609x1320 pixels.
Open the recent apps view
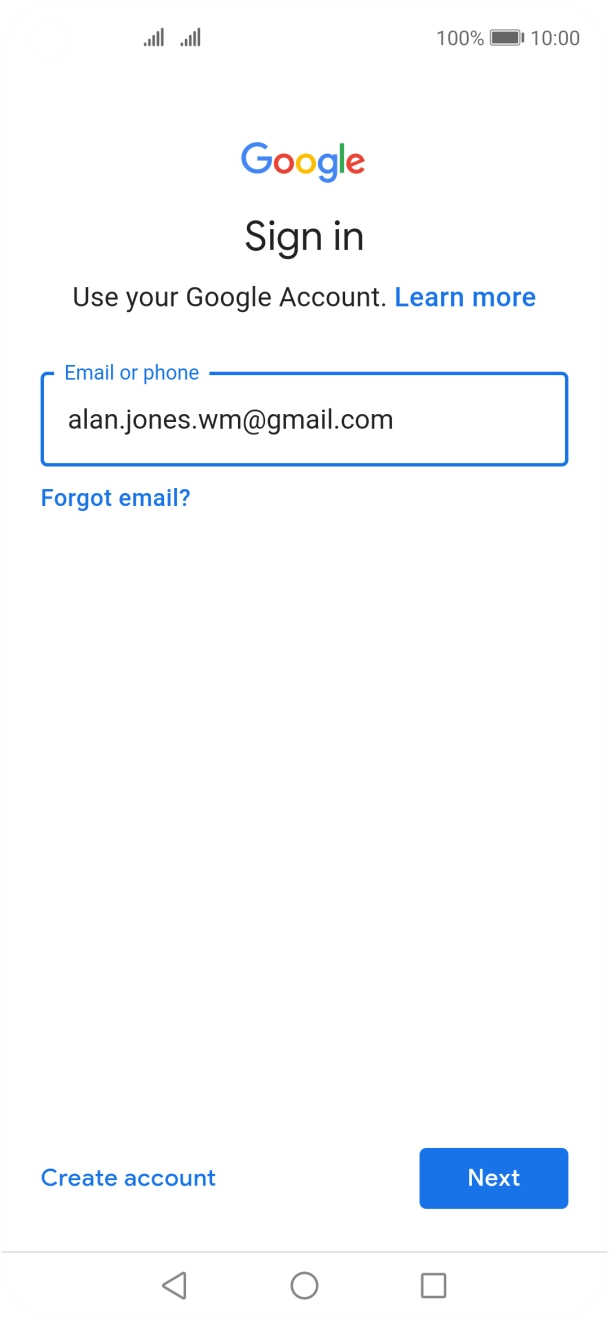[433, 1285]
